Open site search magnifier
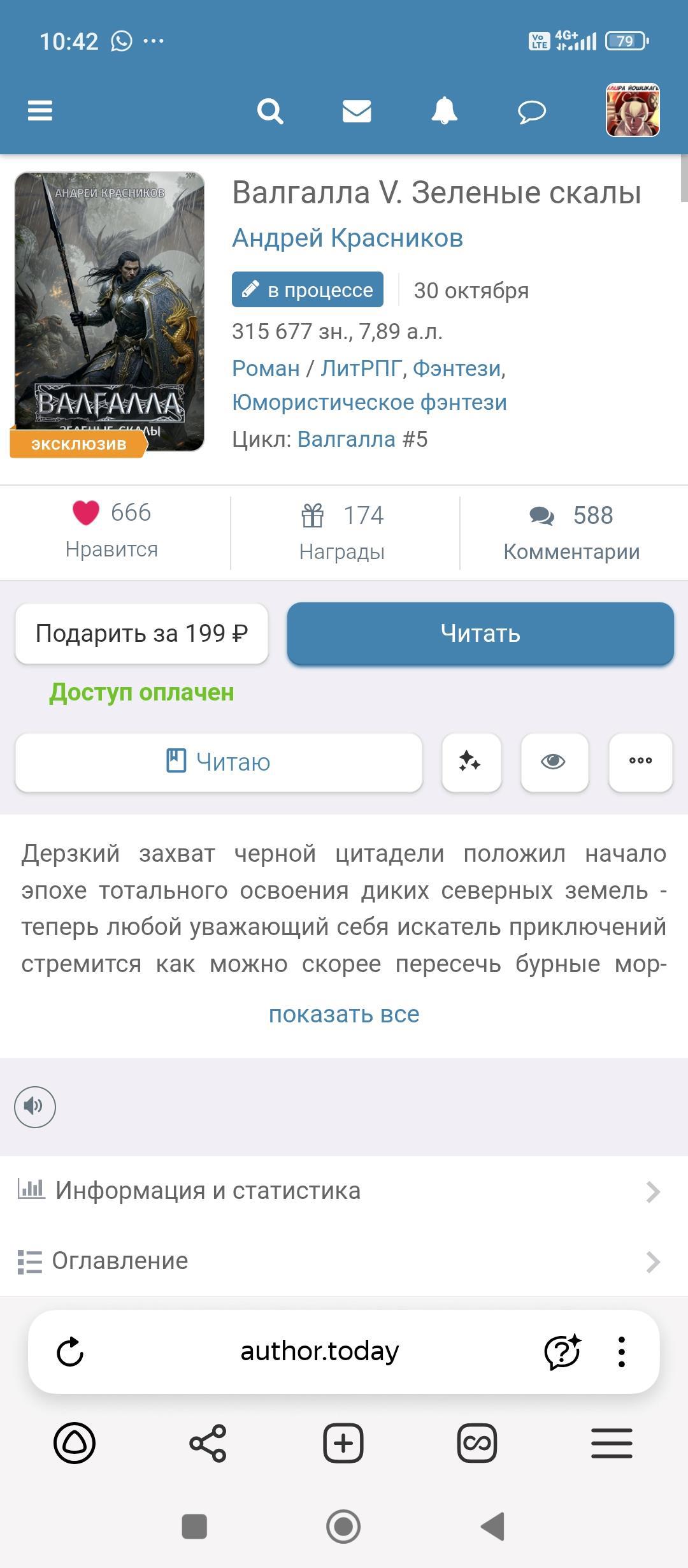 coord(269,112)
